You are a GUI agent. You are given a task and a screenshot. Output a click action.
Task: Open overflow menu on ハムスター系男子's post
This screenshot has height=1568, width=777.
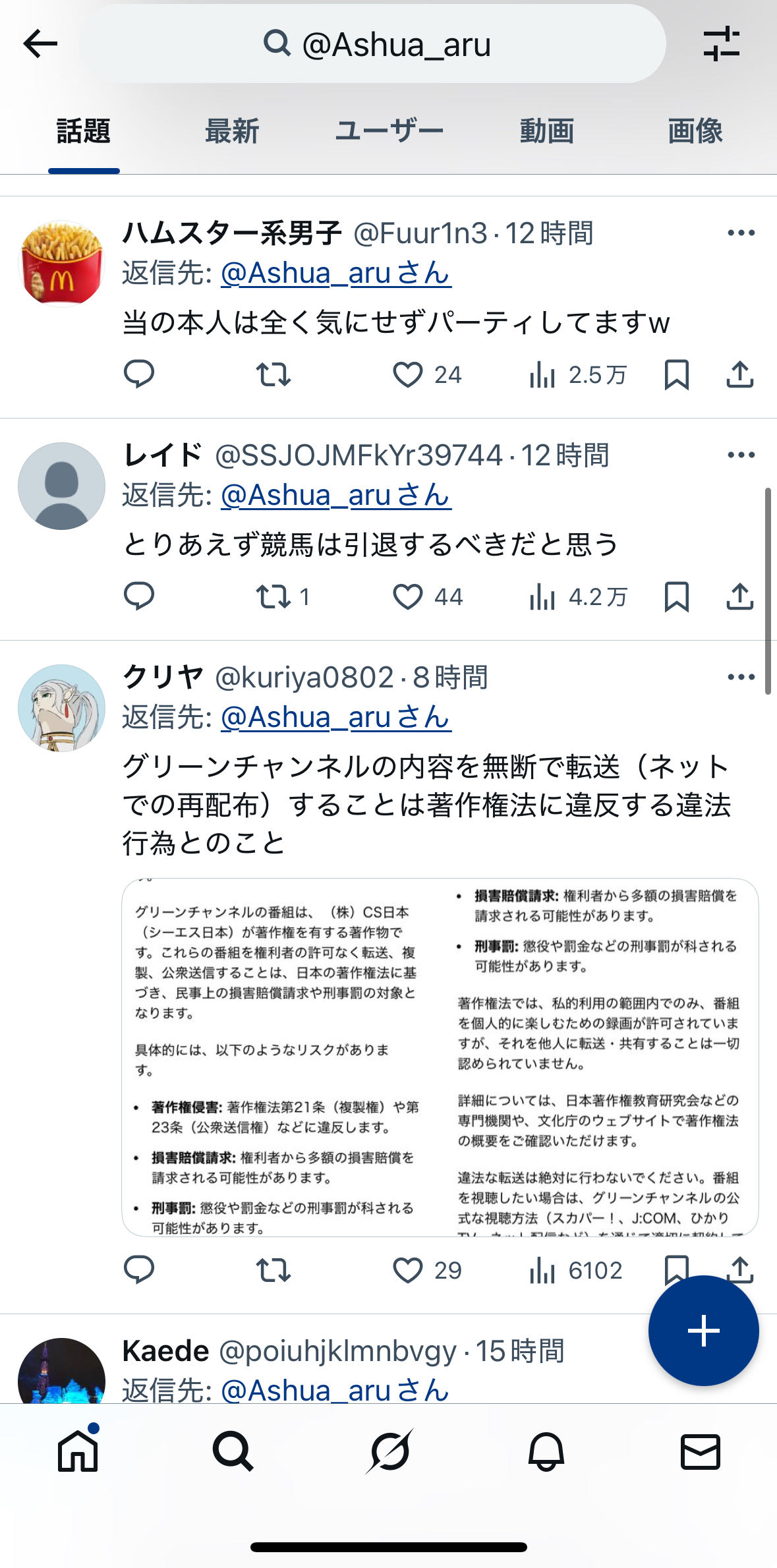click(741, 233)
